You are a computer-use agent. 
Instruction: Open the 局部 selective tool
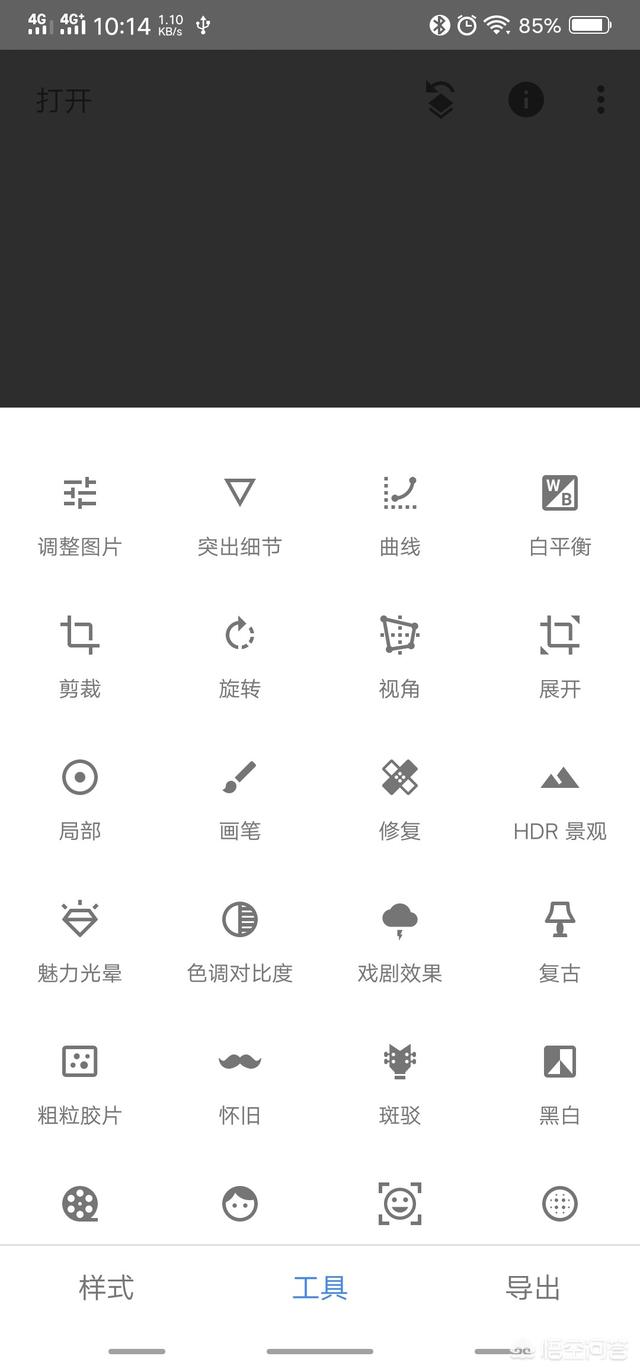click(80, 799)
